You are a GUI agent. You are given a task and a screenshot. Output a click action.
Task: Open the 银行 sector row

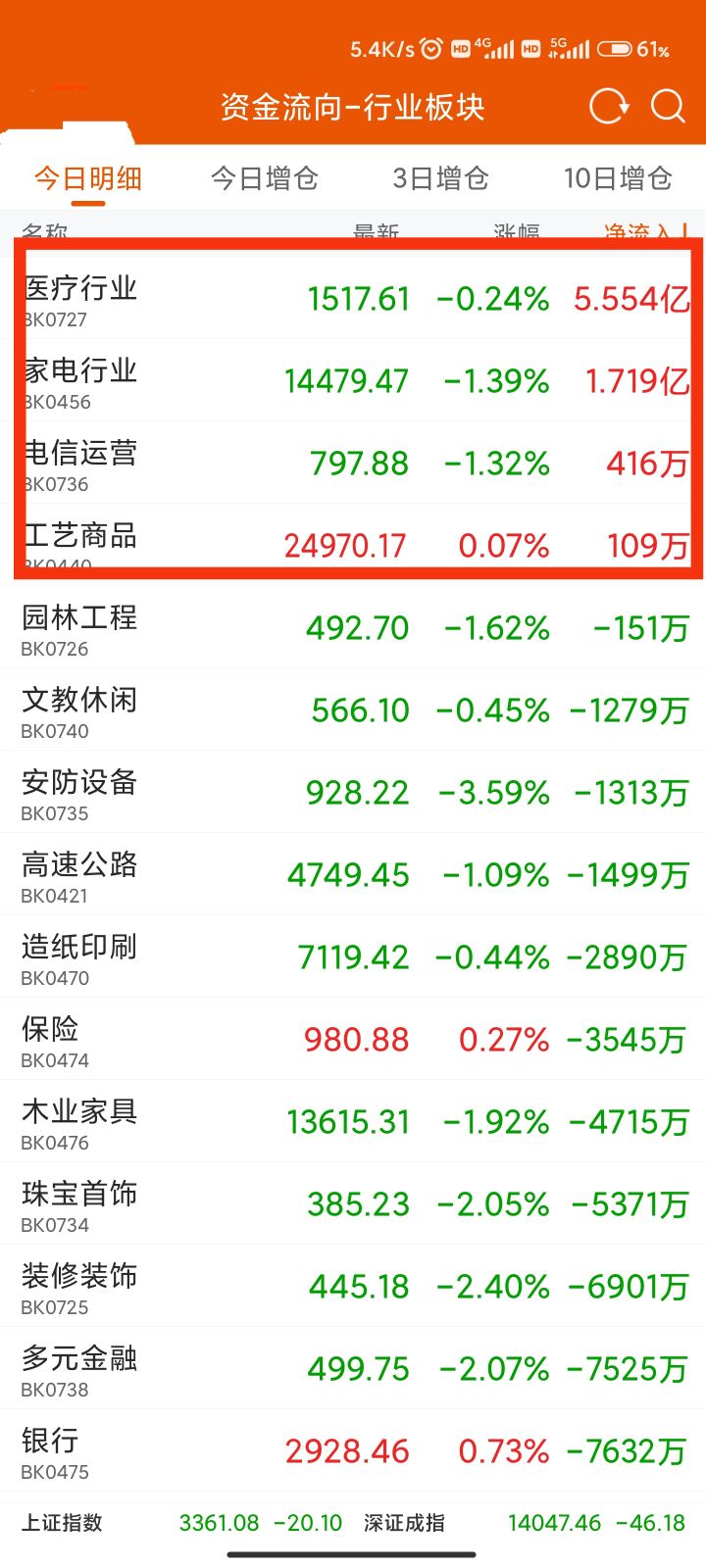pyautogui.click(x=353, y=1451)
